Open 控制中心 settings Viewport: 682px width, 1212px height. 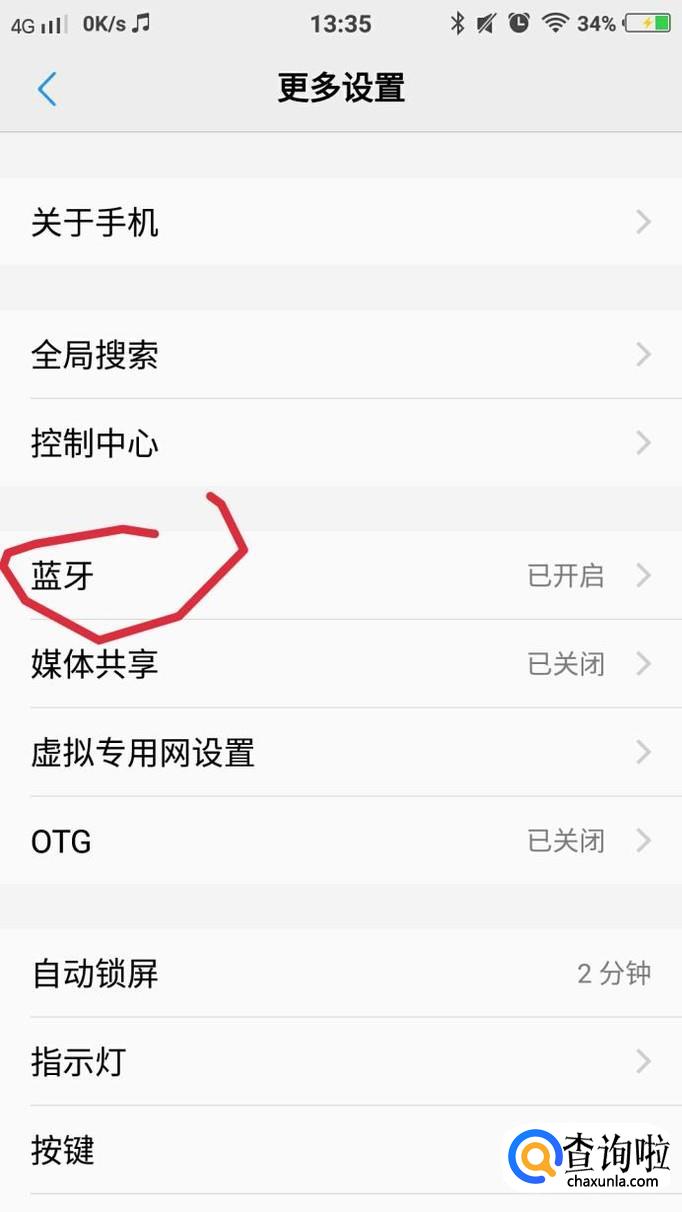pyautogui.click(x=341, y=443)
